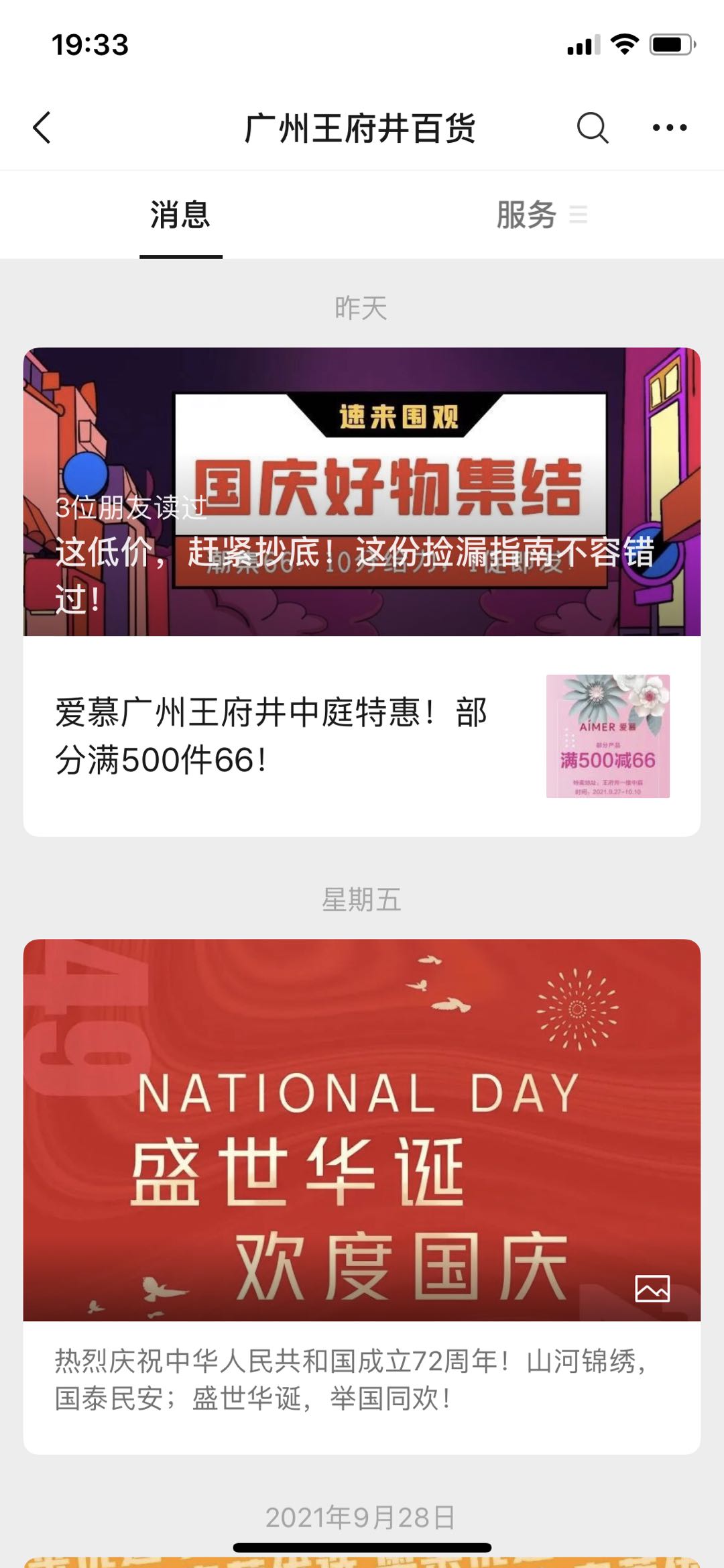Switch to the 消息 tab
Image resolution: width=724 pixels, height=1568 pixels.
[180, 215]
